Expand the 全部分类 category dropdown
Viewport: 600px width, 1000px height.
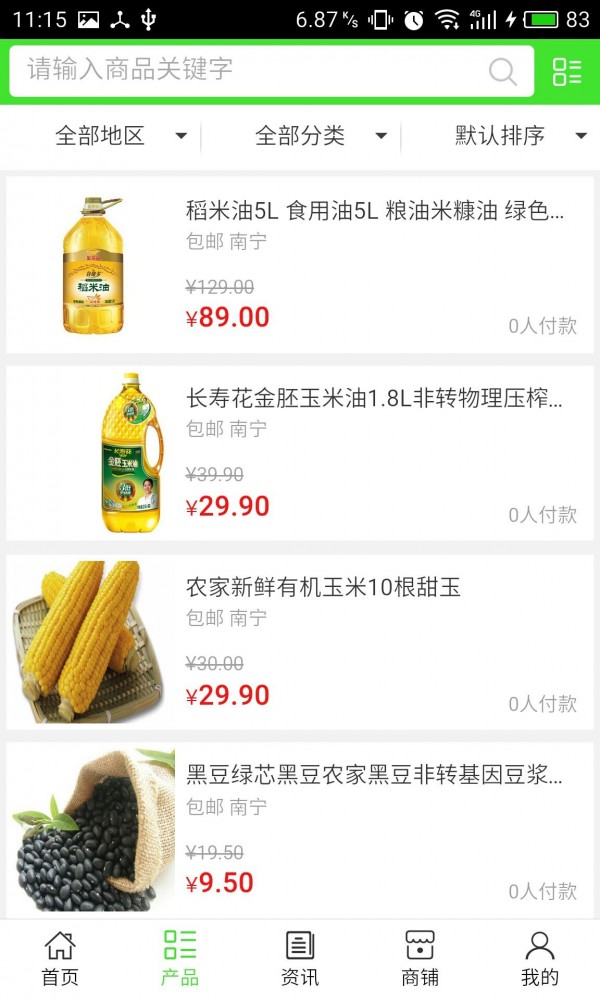[x=320, y=136]
